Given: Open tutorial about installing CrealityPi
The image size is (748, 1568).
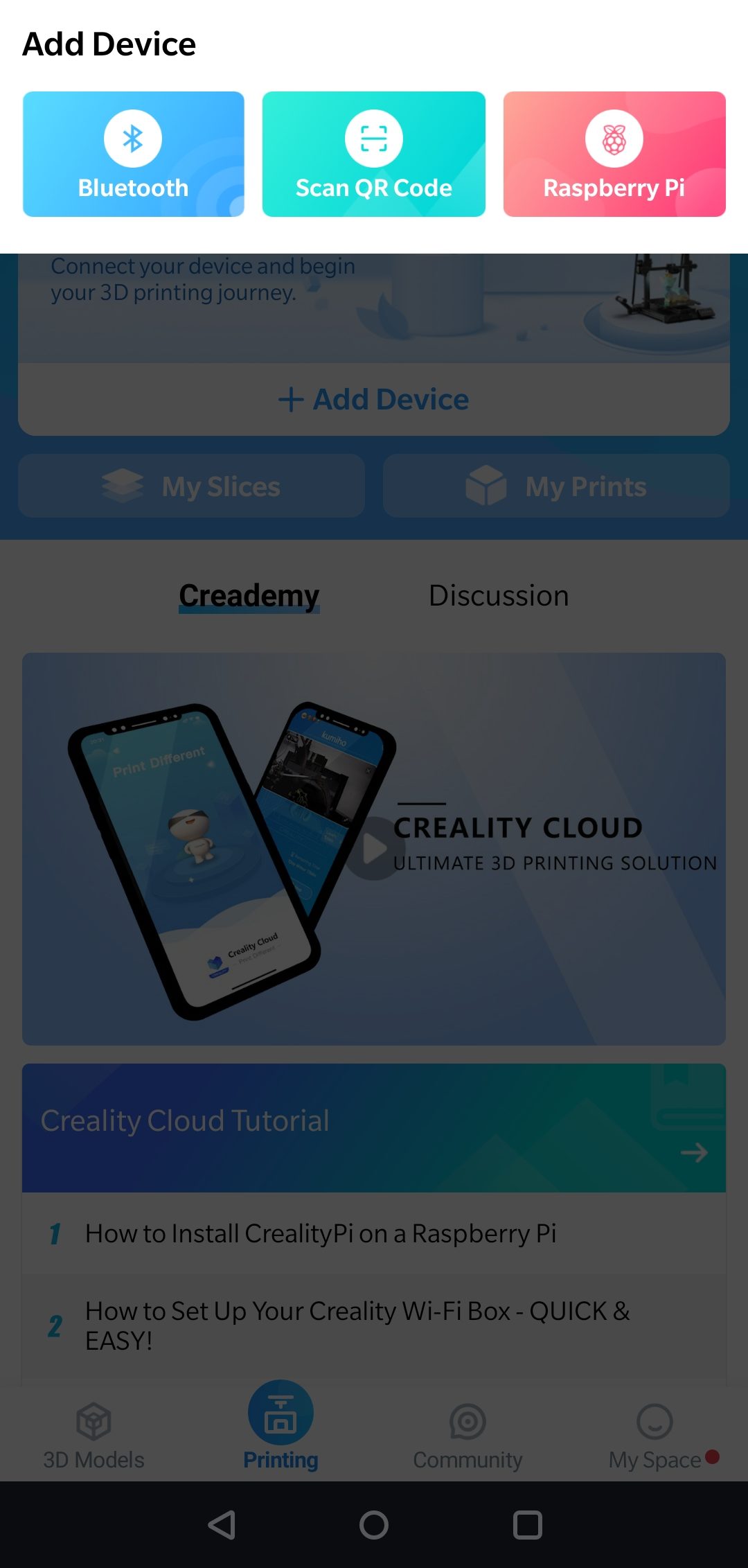Looking at the screenshot, I should click(x=319, y=1233).
